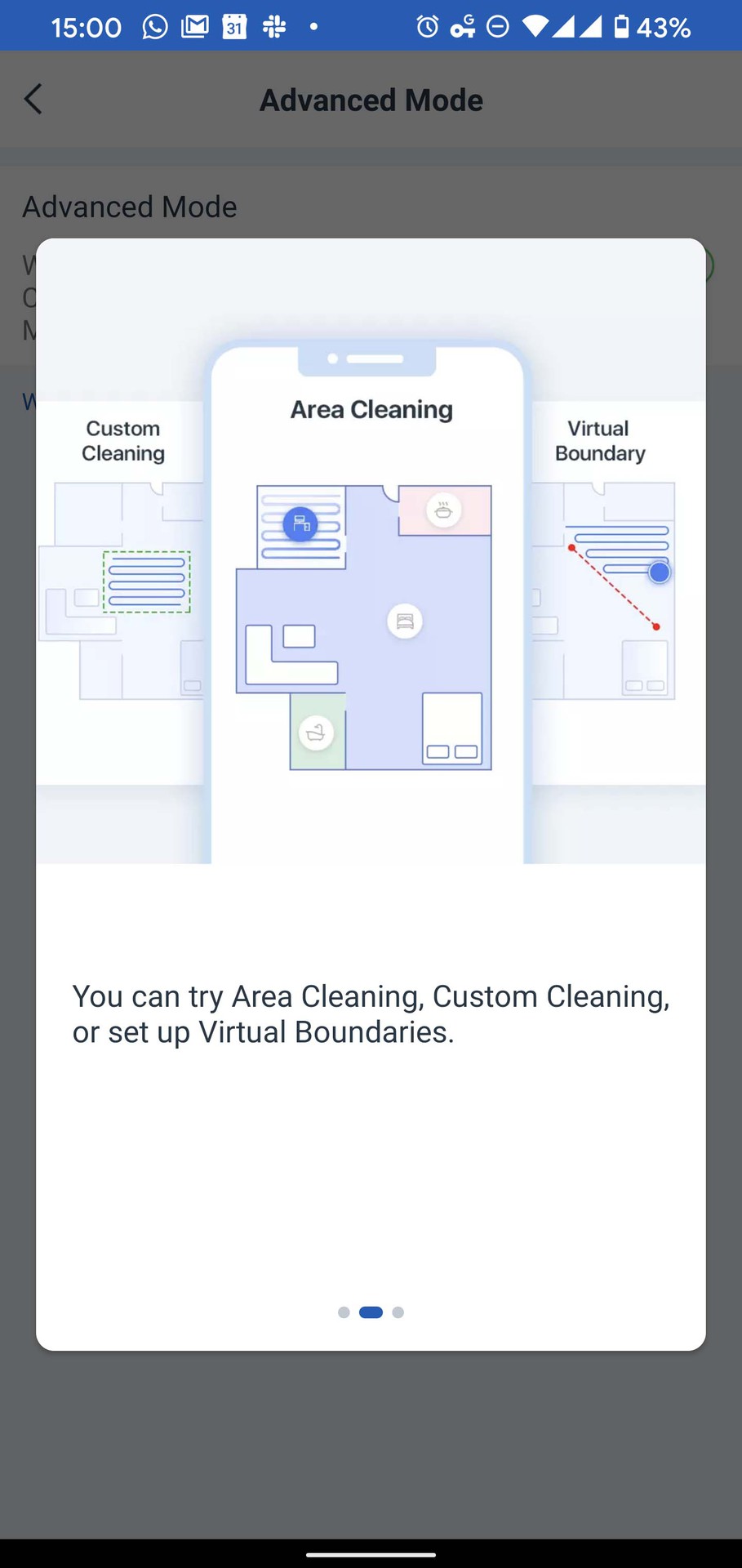Jump to the third tutorial page dot
The width and height of the screenshot is (742, 1568).
pos(398,1312)
